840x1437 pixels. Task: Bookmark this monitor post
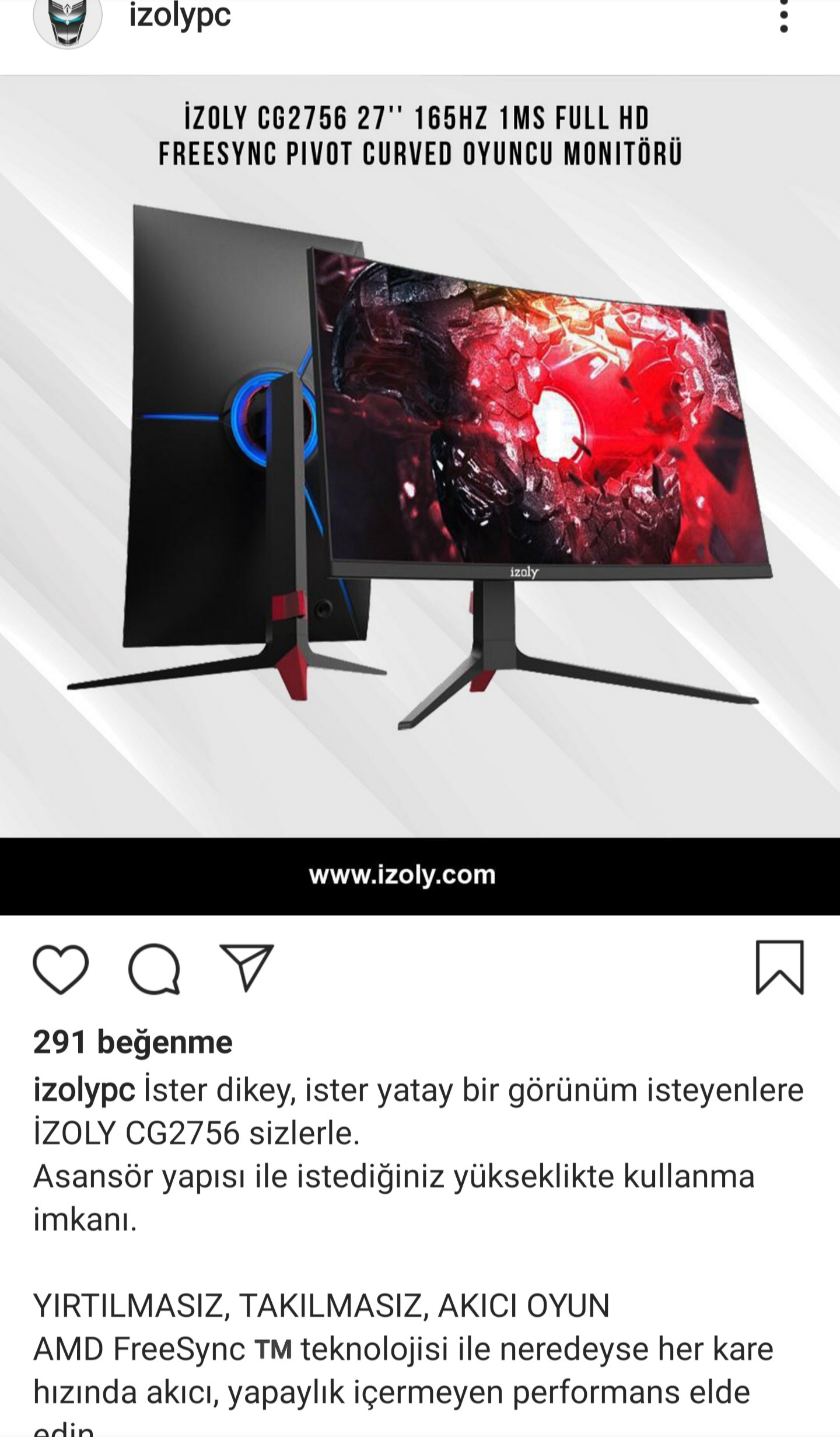coord(780,968)
